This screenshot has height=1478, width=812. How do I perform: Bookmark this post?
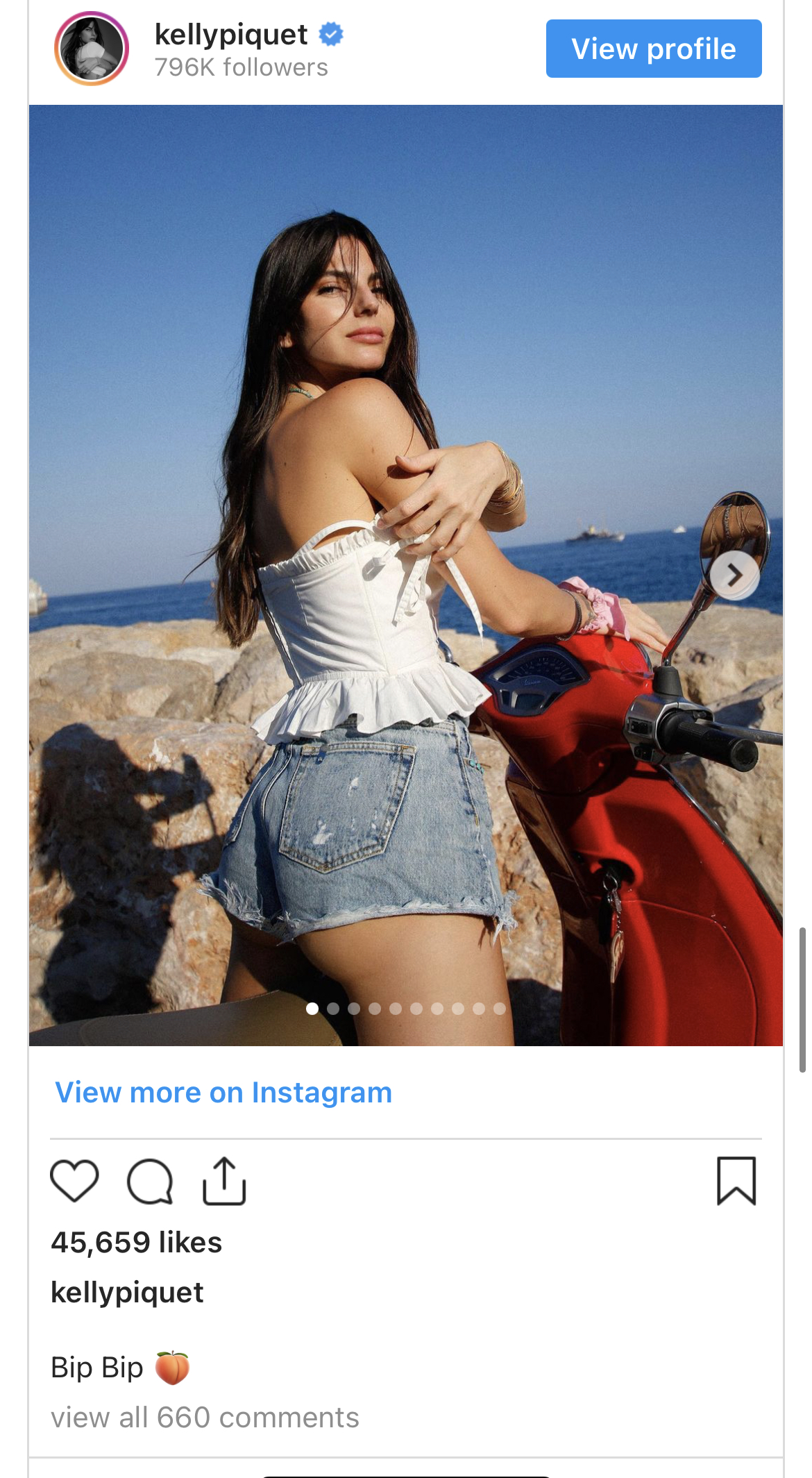pyautogui.click(x=736, y=1180)
